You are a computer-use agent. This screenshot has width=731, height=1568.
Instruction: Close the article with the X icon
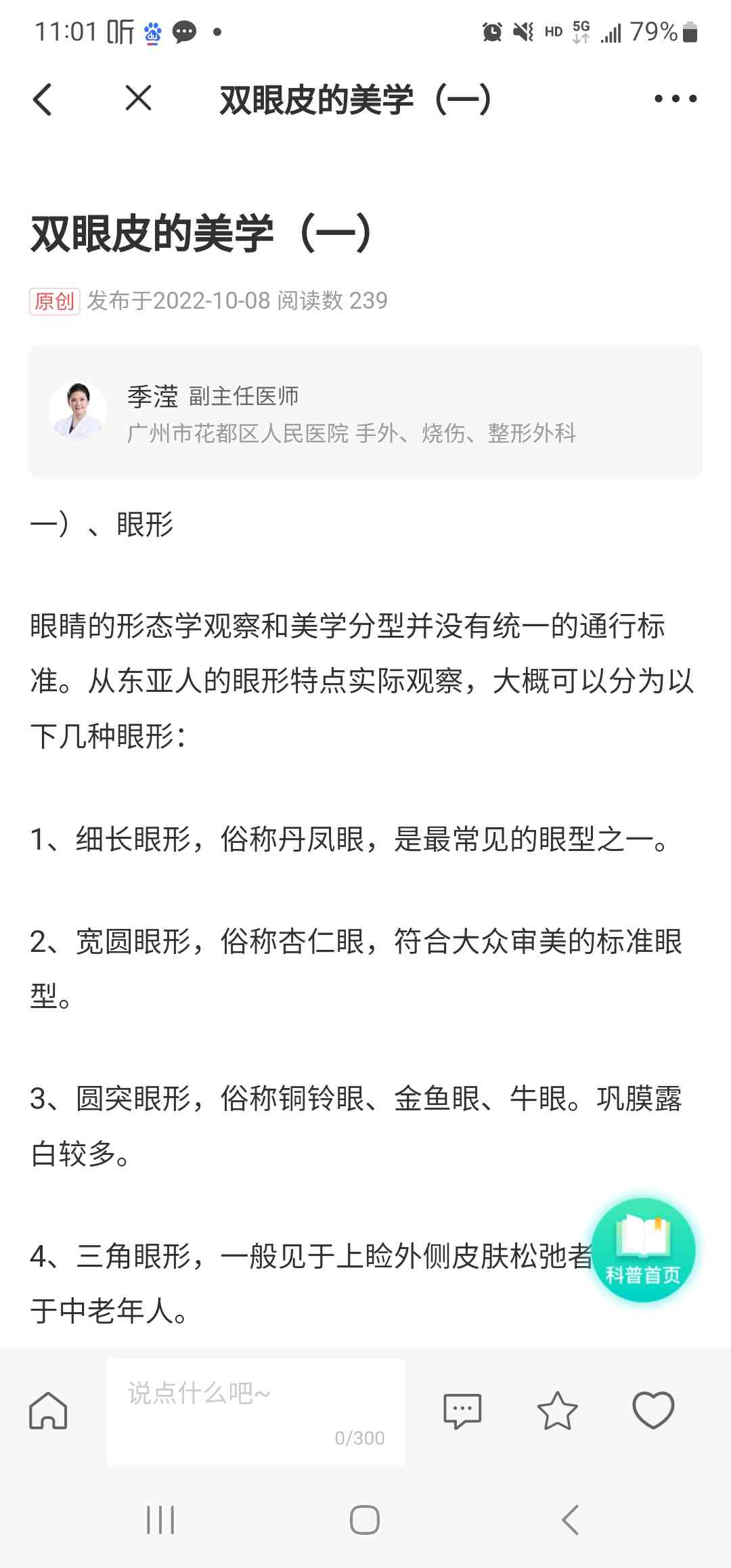[139, 98]
